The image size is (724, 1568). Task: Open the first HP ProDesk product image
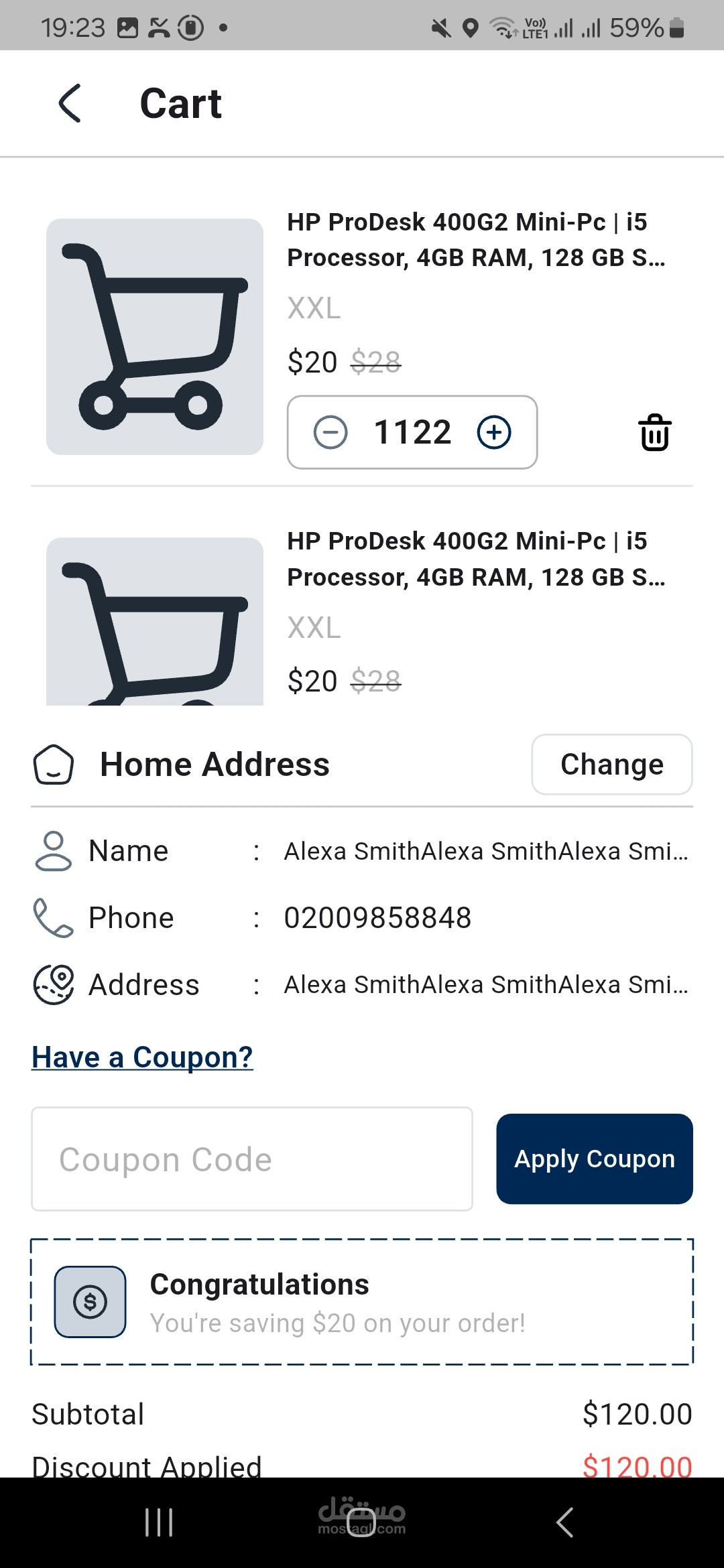(155, 336)
